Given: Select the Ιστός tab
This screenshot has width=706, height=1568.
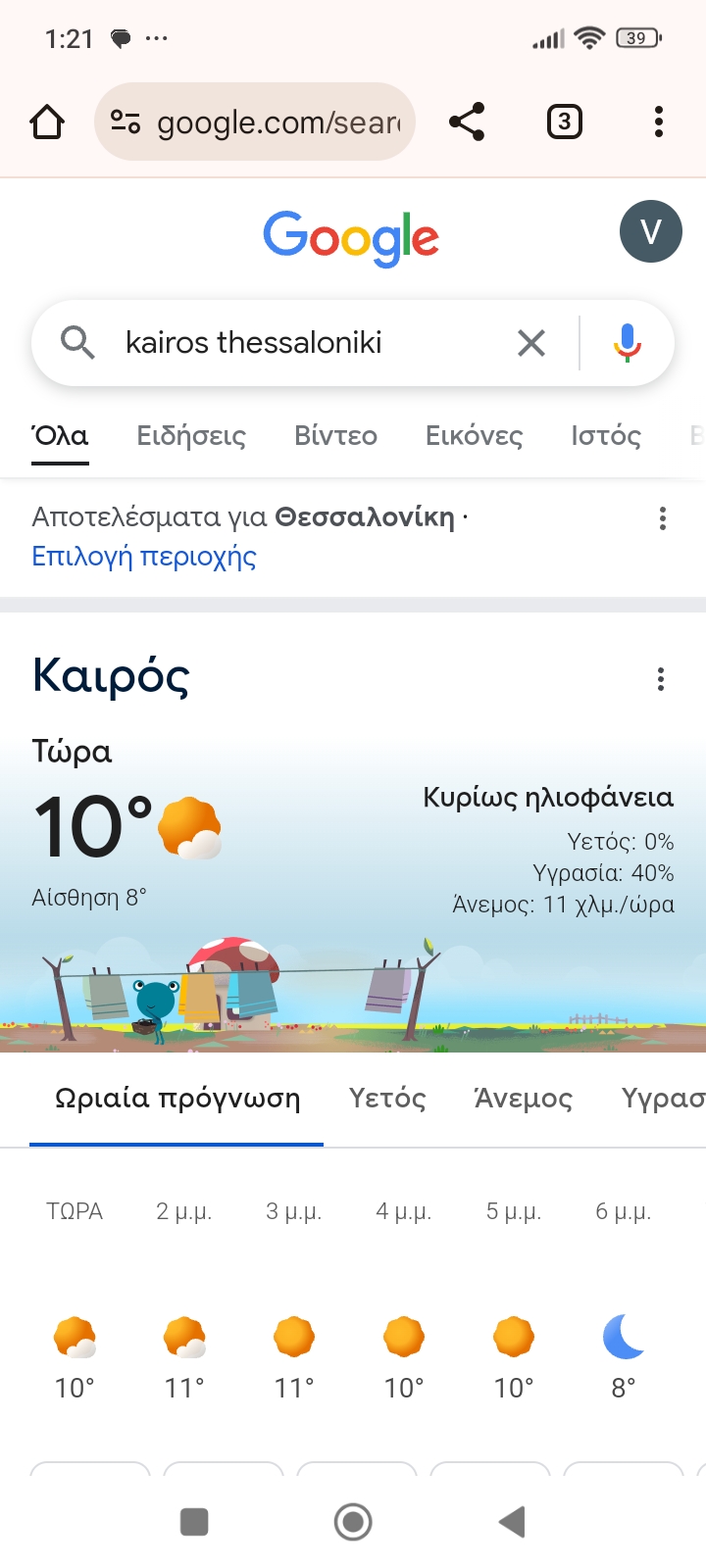Looking at the screenshot, I should [x=606, y=436].
